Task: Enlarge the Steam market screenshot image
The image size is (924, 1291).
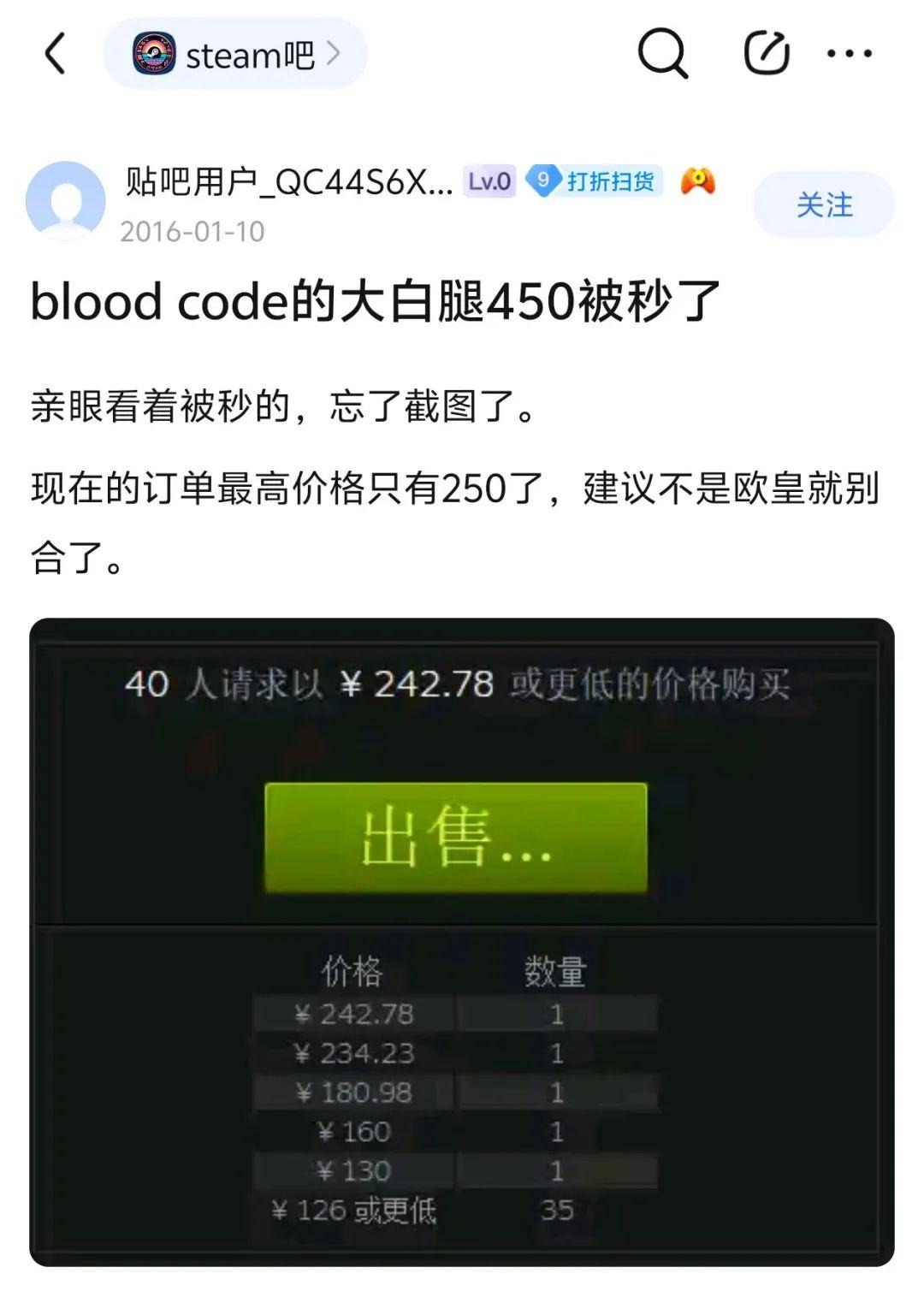Action: coord(462,941)
